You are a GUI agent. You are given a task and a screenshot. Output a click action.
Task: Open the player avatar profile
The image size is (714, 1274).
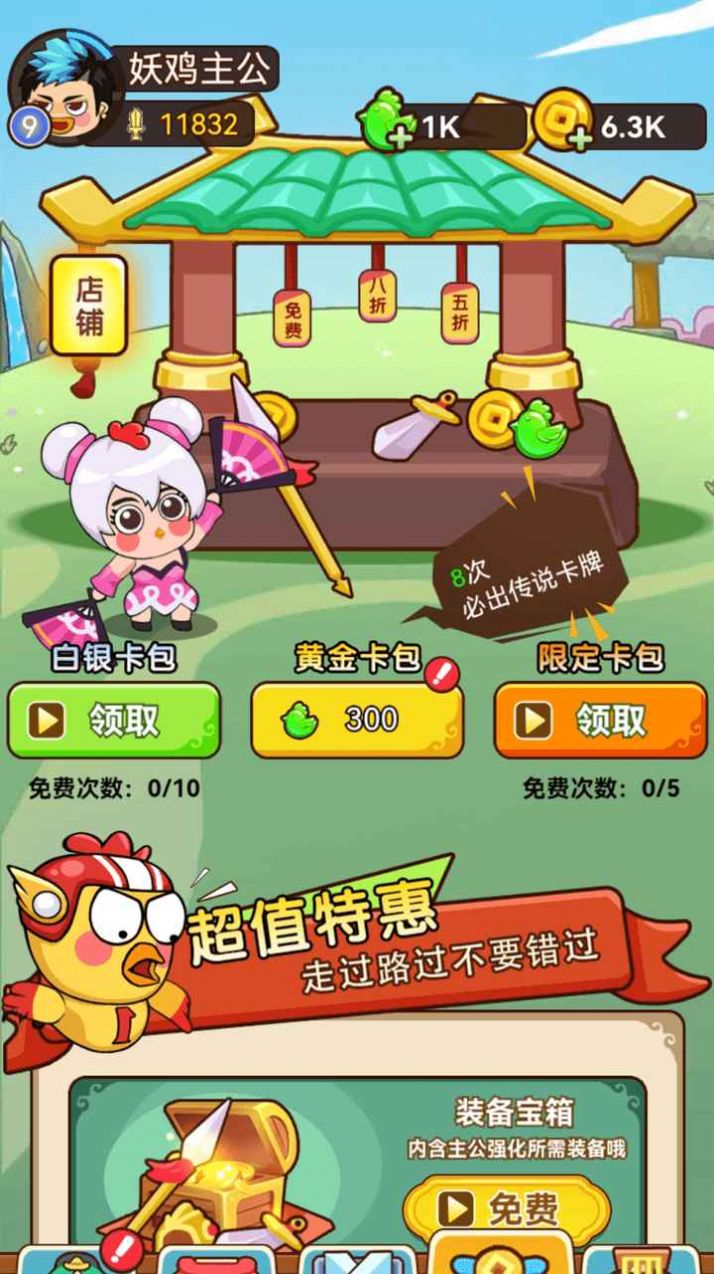click(x=60, y=88)
